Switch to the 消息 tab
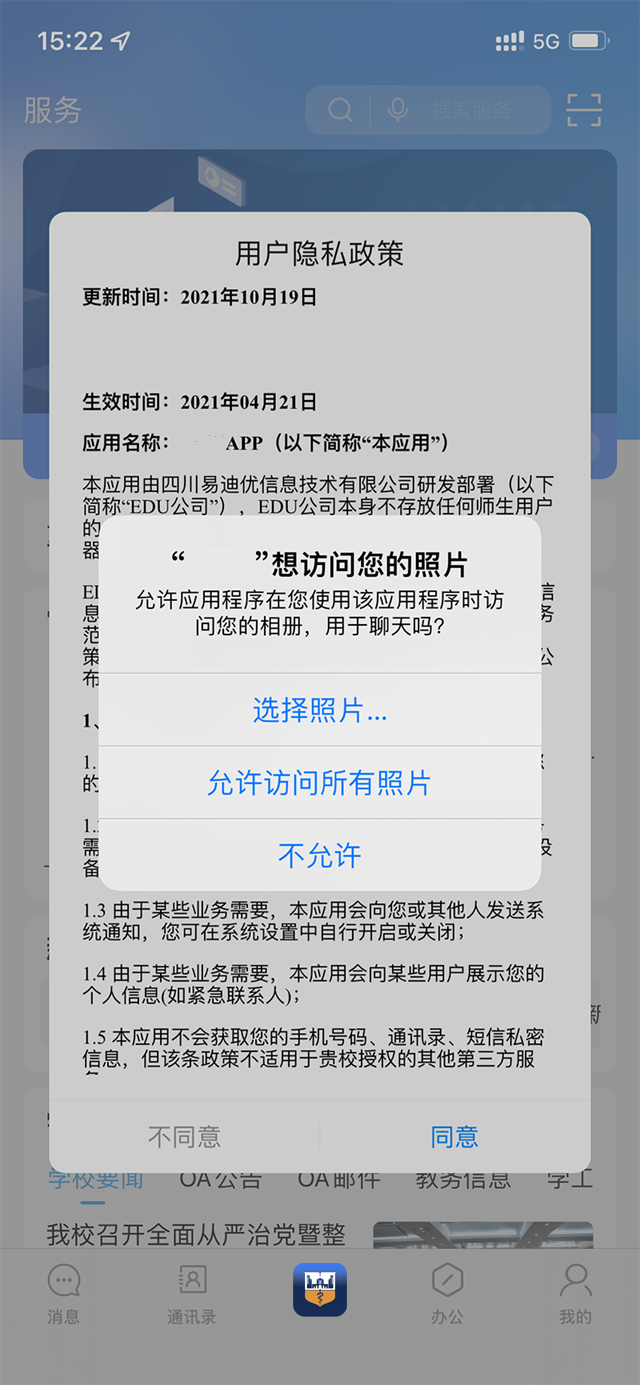 [63, 1293]
